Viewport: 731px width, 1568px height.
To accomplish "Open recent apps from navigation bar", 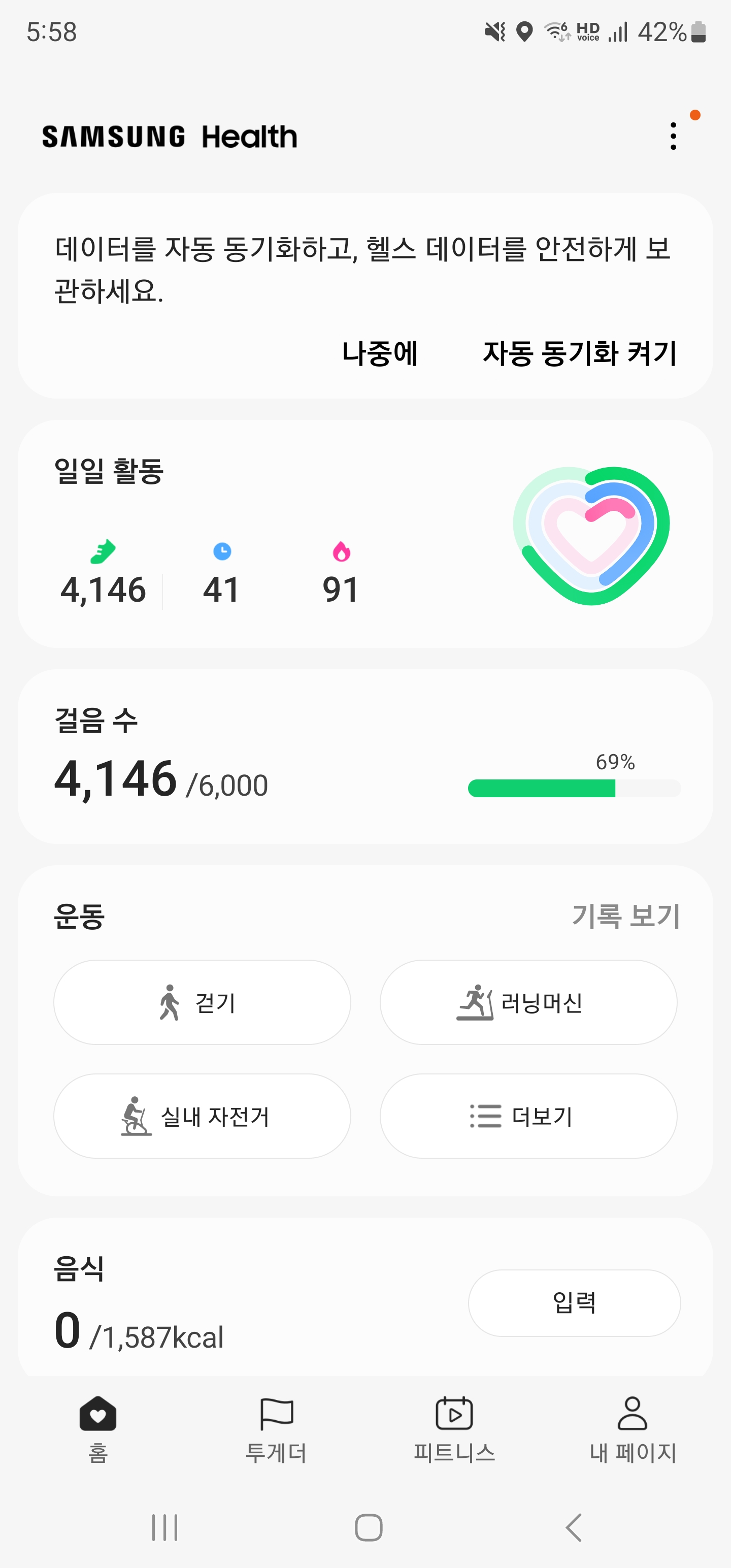I will tap(164, 1527).
